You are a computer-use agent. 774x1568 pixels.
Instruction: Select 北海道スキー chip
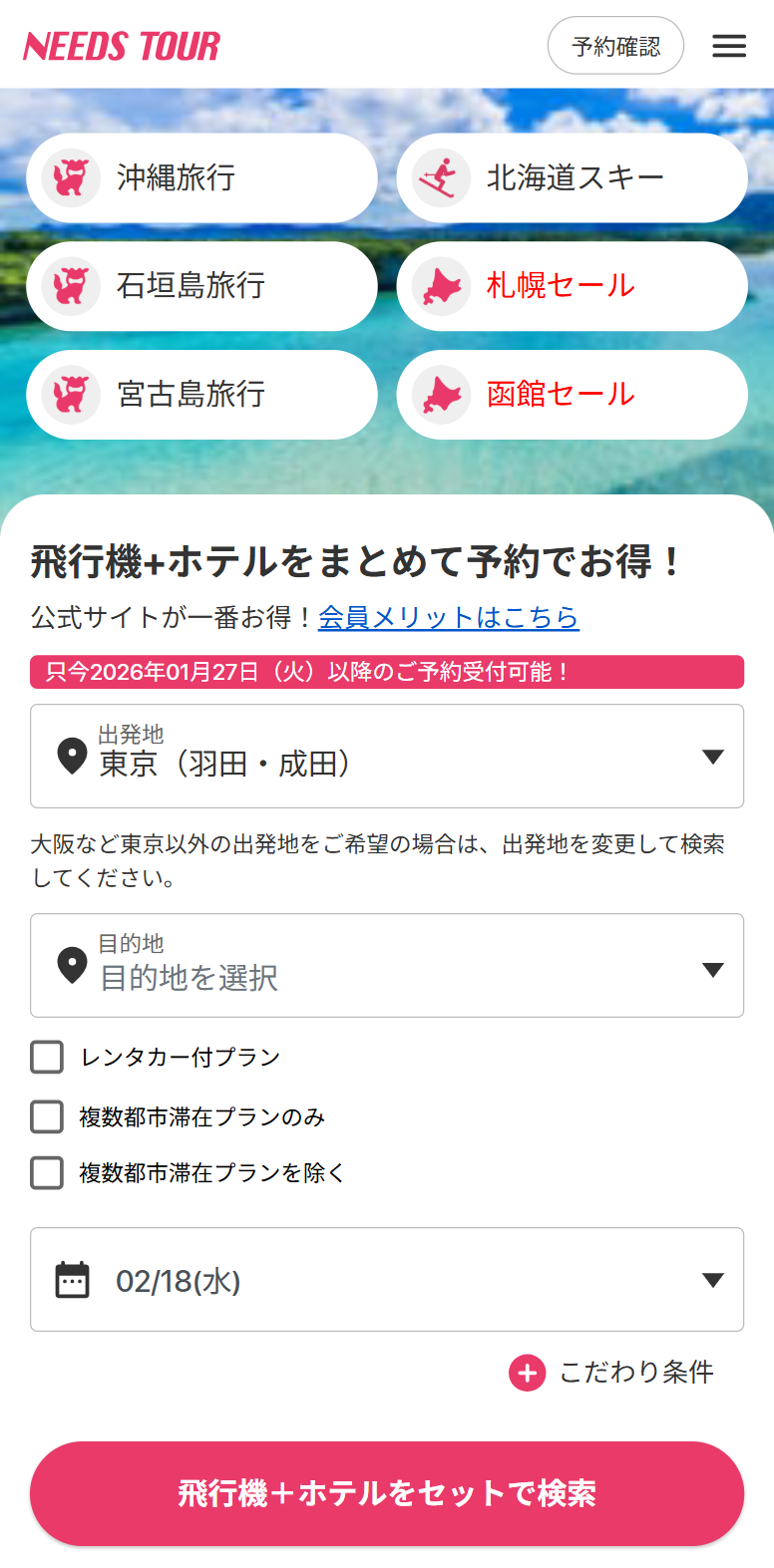(x=572, y=178)
